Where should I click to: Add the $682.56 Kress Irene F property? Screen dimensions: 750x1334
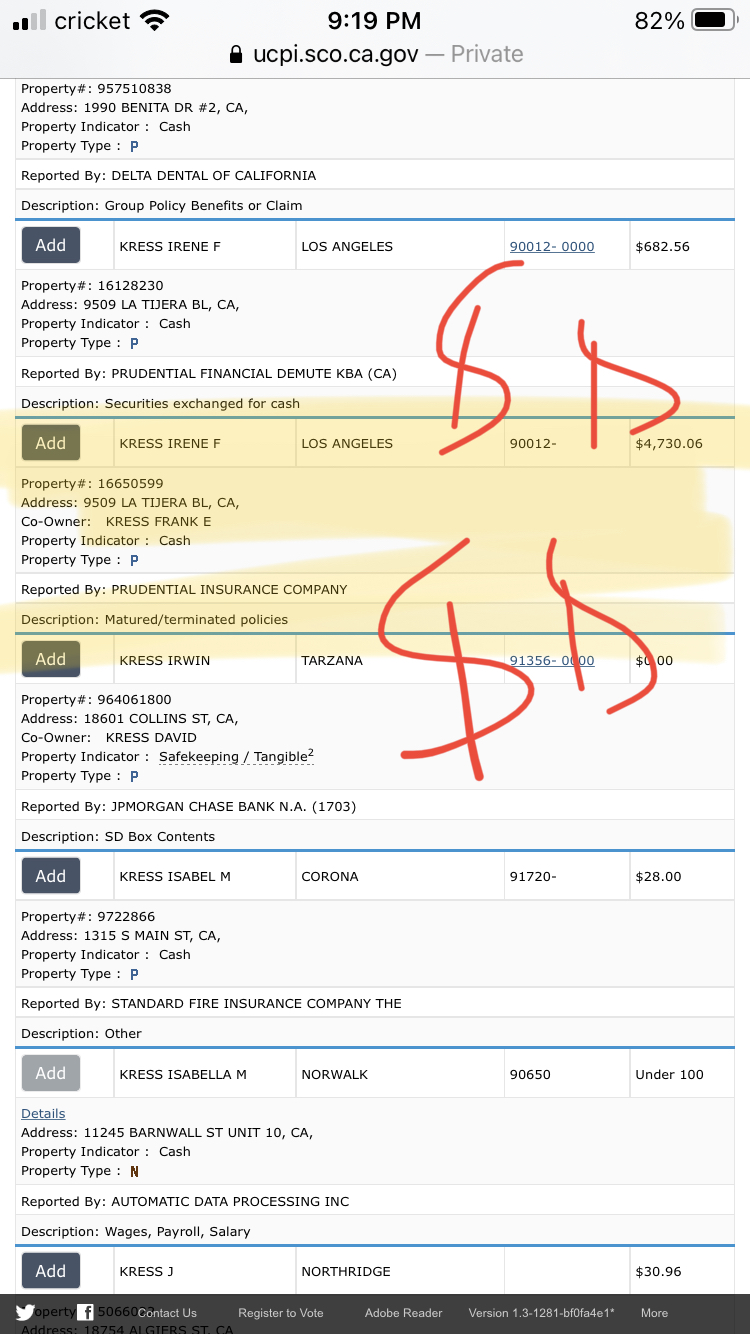tap(51, 245)
